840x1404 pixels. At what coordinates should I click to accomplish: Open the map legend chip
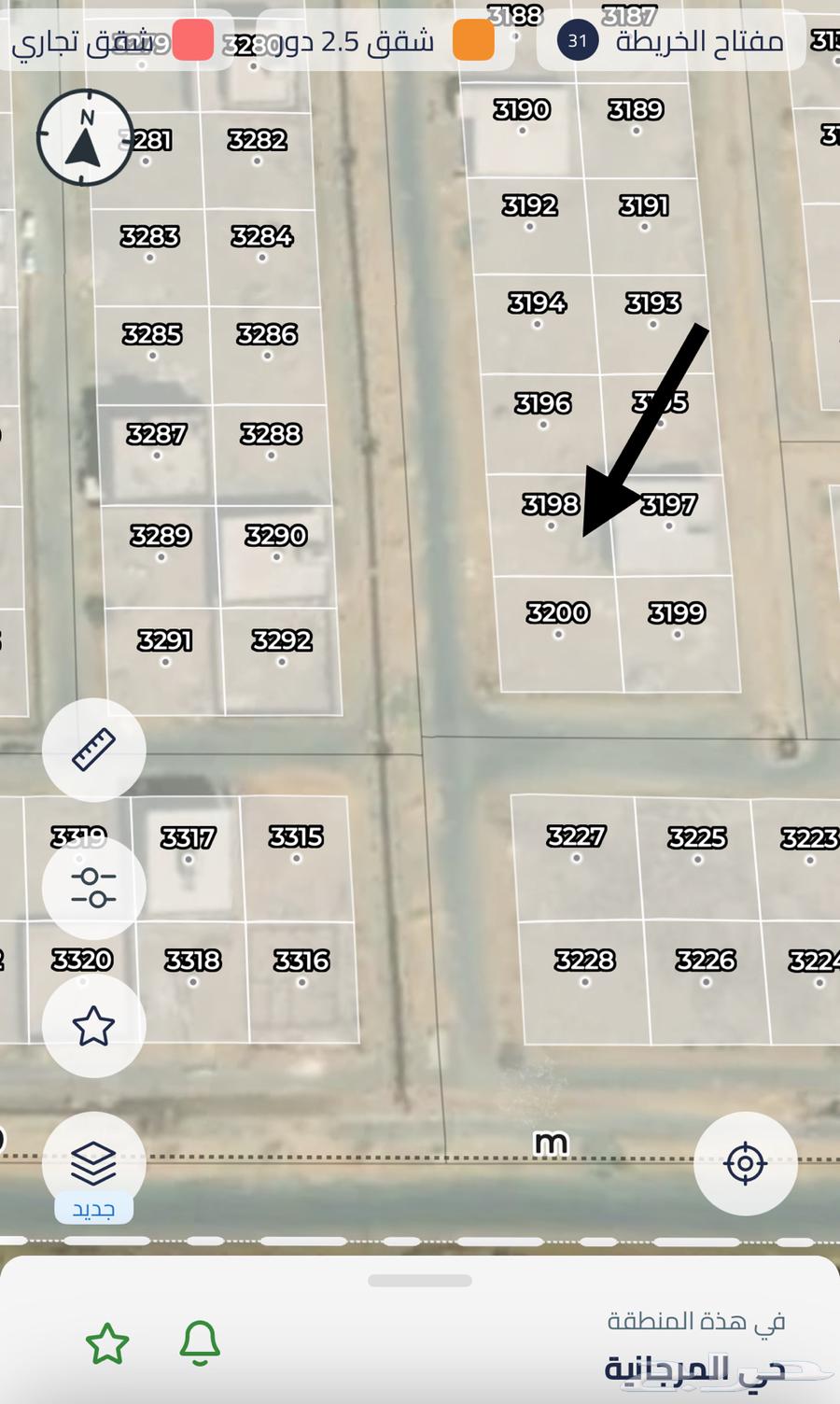point(672,41)
